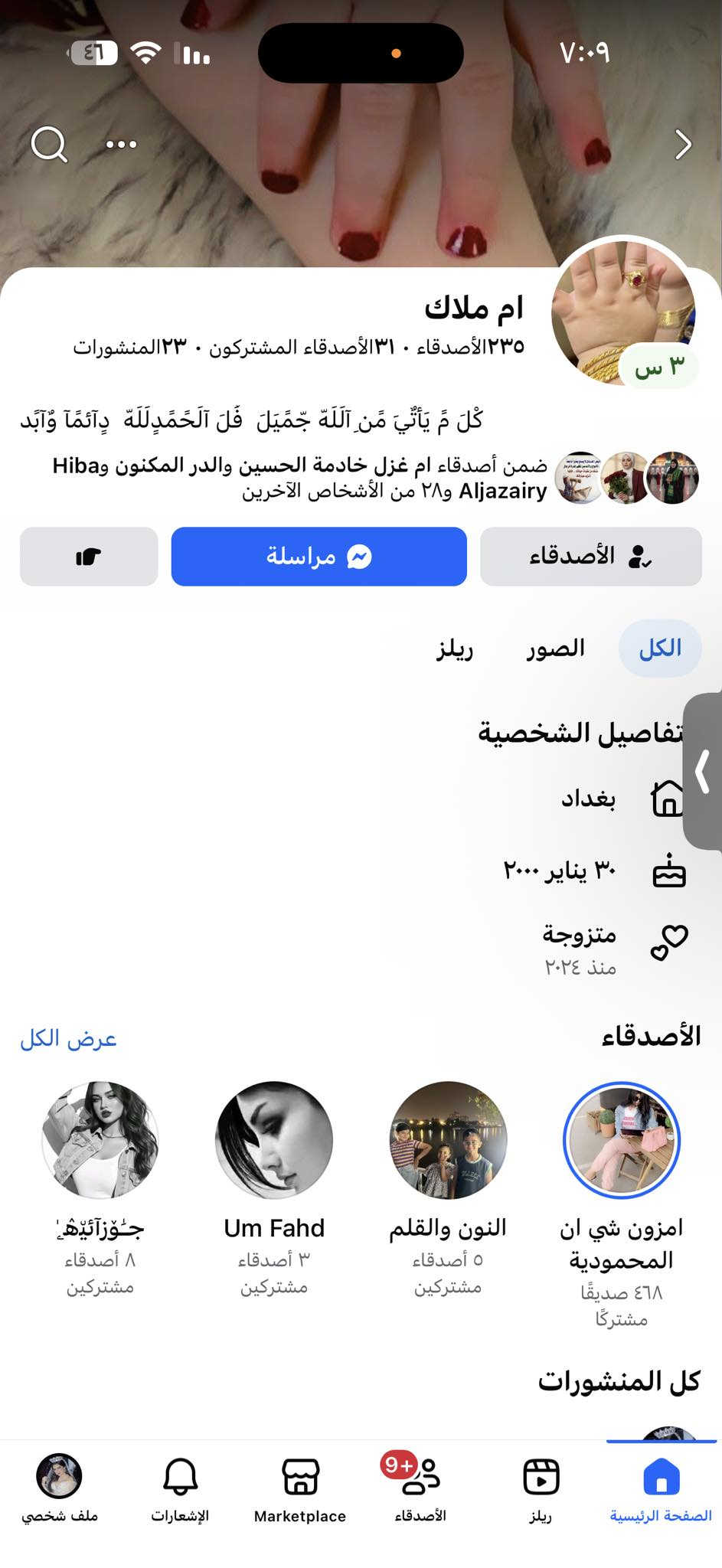The image size is (722, 1568).
Task: Open the profile search icon
Action: click(x=50, y=144)
